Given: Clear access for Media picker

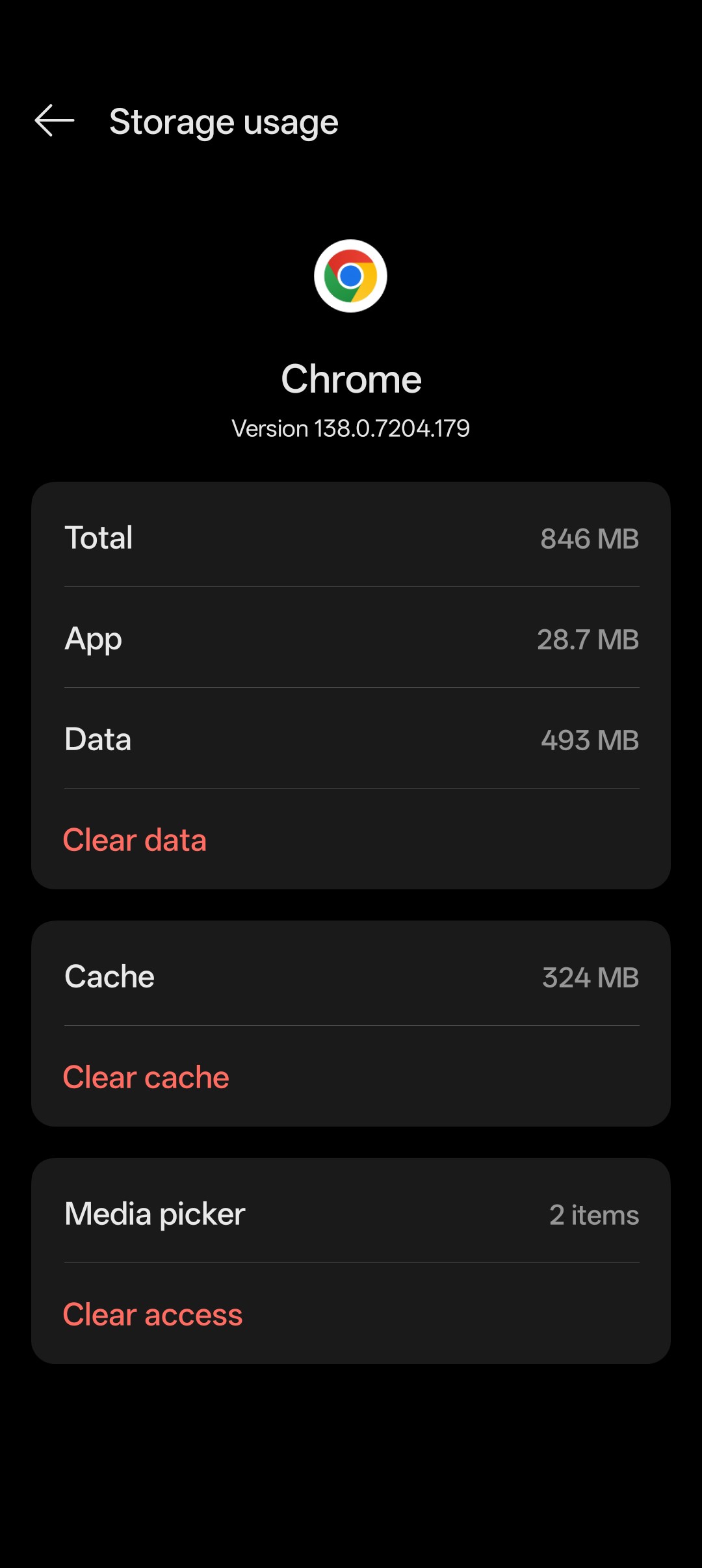Looking at the screenshot, I should (153, 1314).
